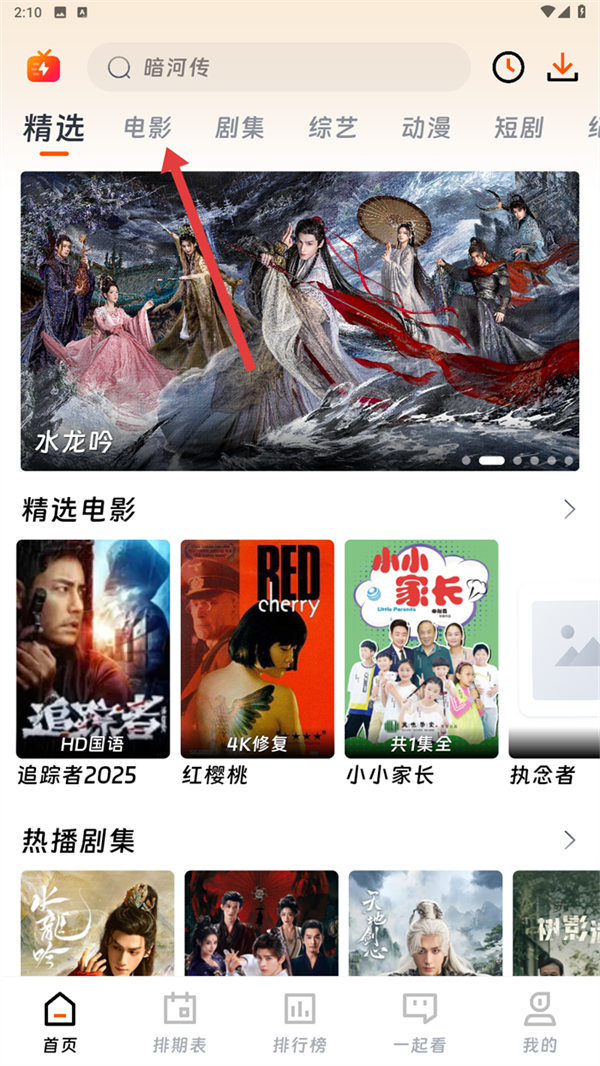Go to the 动漫 tab

pos(426,128)
